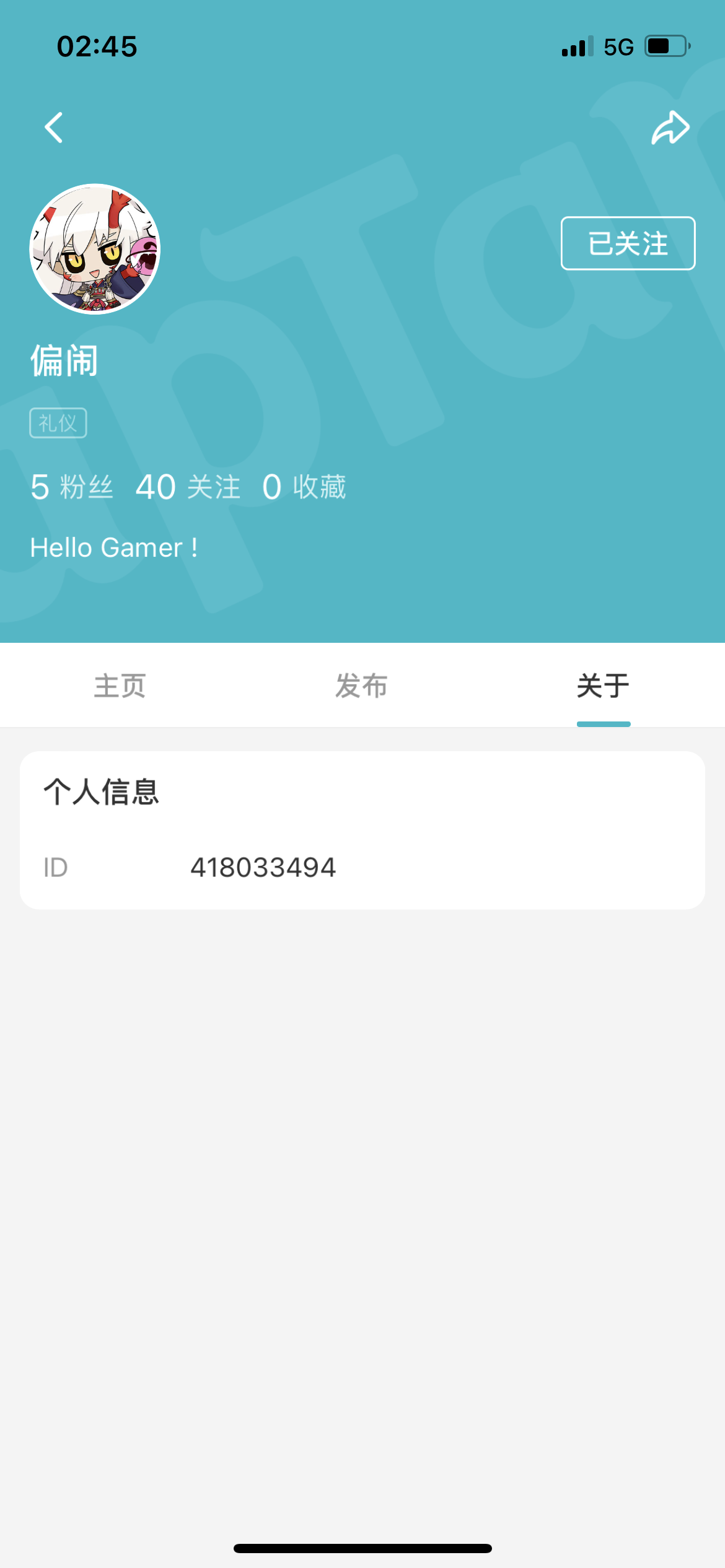Open the user's avatar picture
The height and width of the screenshot is (1568, 725).
(x=95, y=249)
